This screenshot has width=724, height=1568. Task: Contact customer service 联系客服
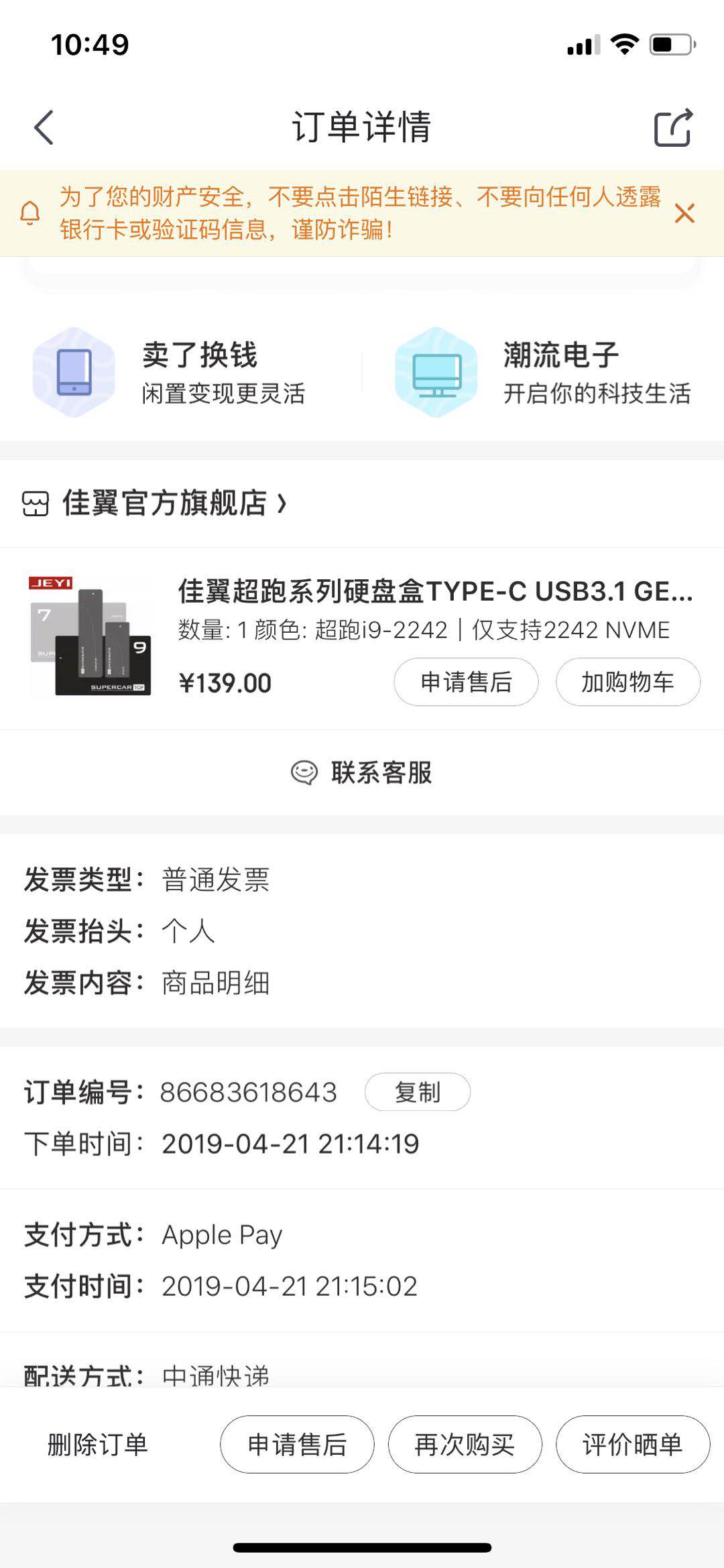(362, 773)
